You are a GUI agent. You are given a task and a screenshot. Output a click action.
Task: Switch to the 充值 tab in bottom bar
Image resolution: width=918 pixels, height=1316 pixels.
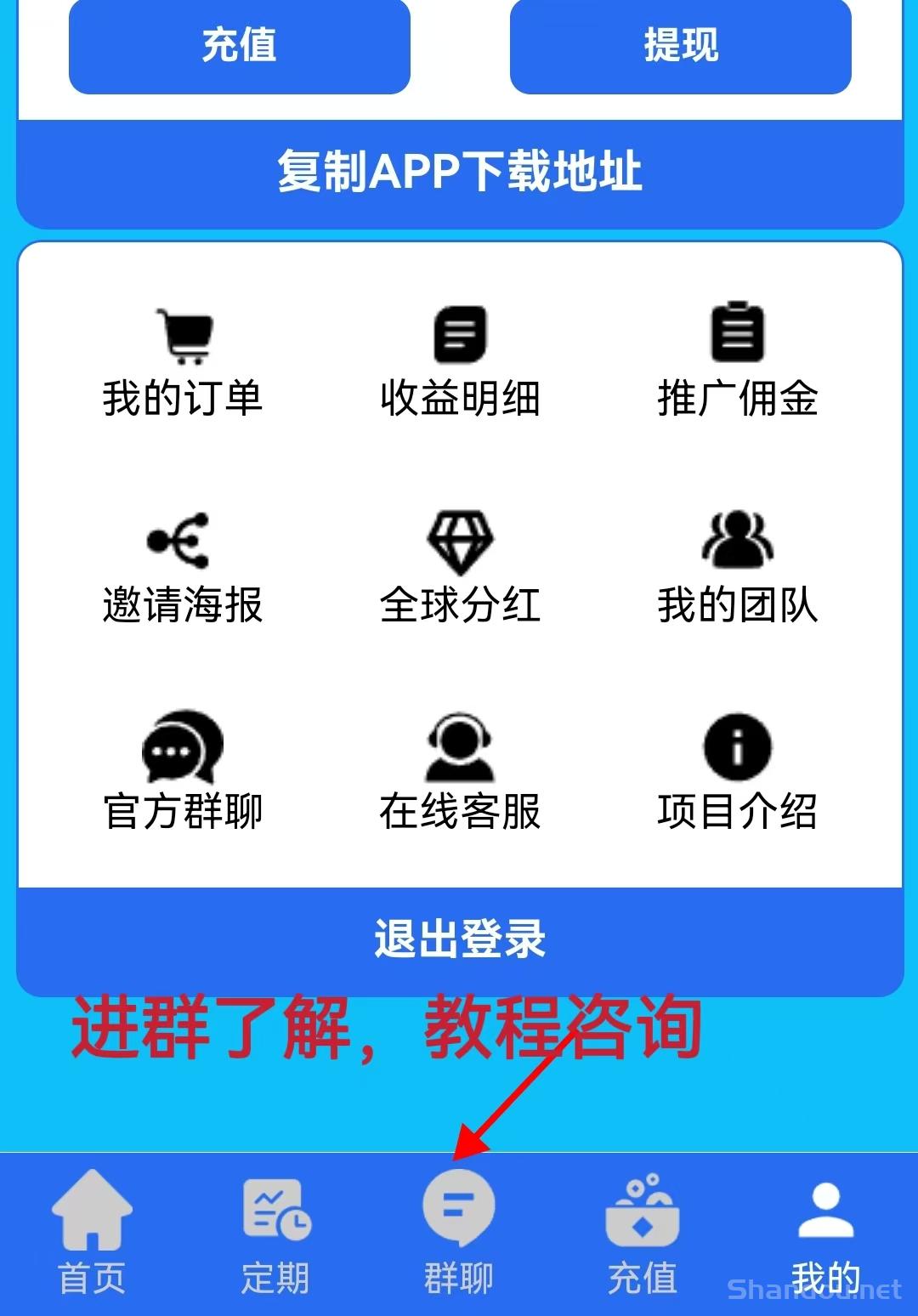643,1233
